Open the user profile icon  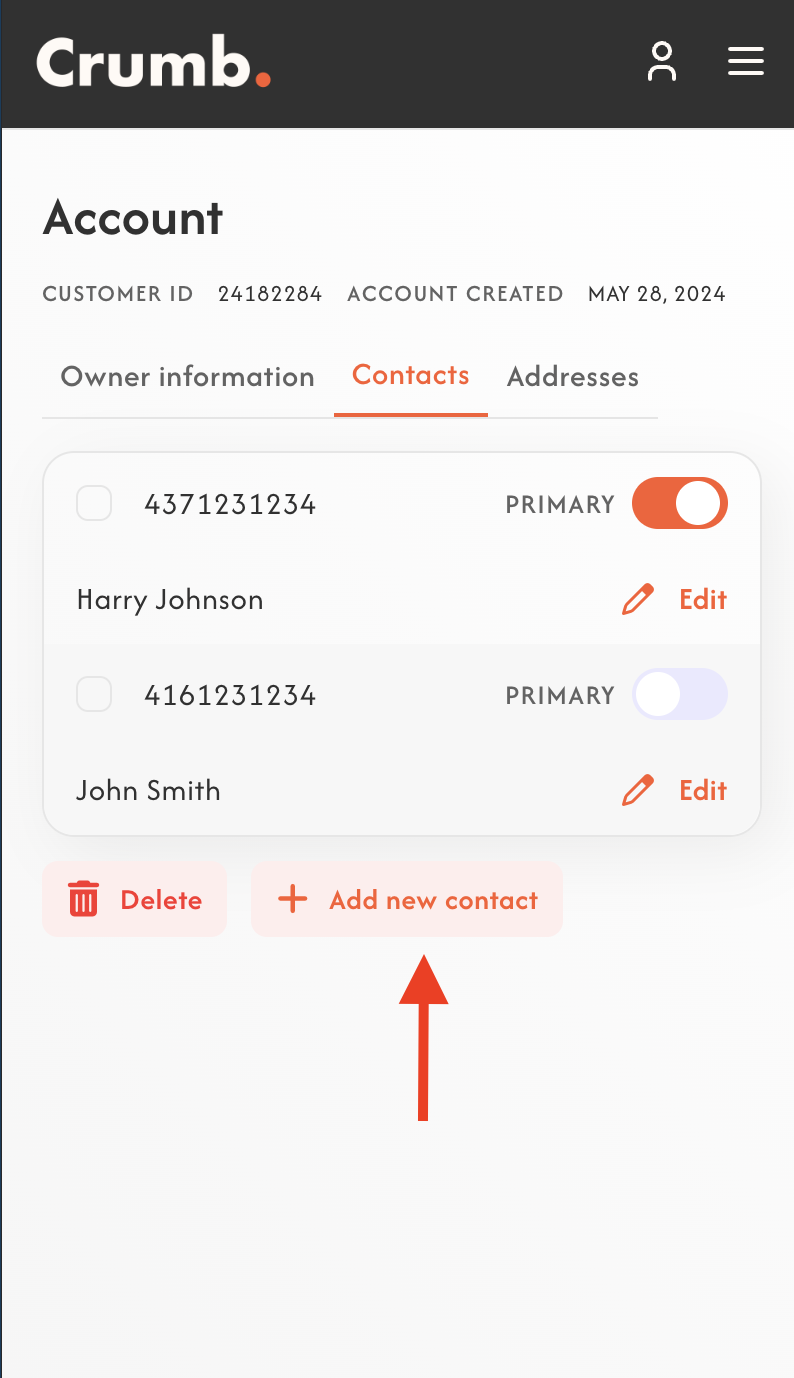pos(661,62)
